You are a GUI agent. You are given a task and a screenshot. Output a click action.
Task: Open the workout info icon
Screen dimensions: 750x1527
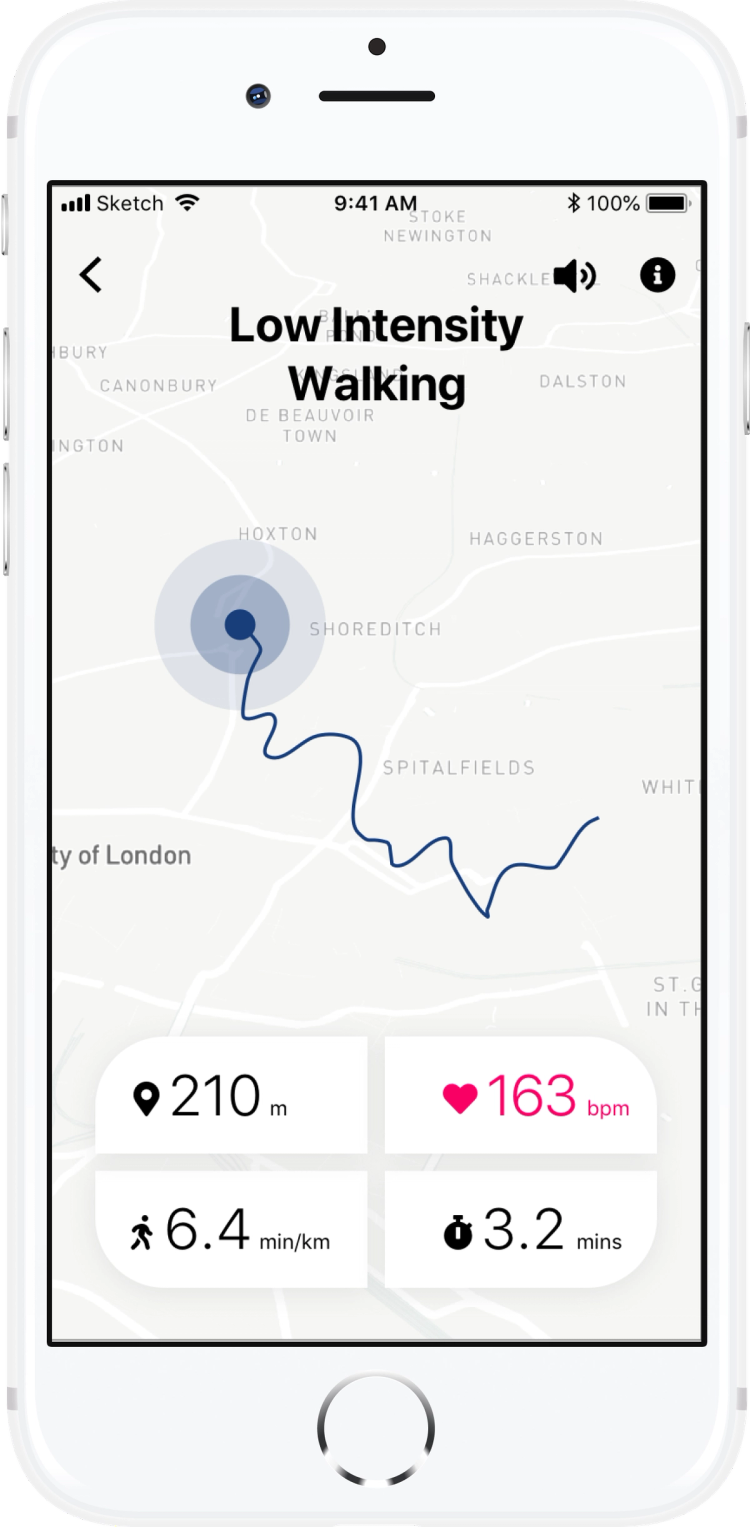coord(657,275)
